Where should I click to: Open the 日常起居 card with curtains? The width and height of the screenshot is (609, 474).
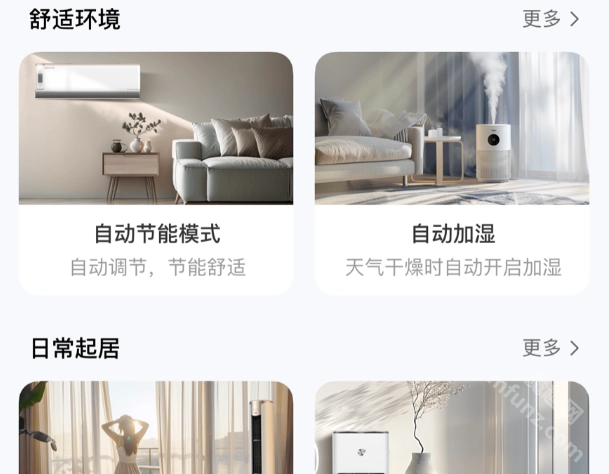(156, 430)
